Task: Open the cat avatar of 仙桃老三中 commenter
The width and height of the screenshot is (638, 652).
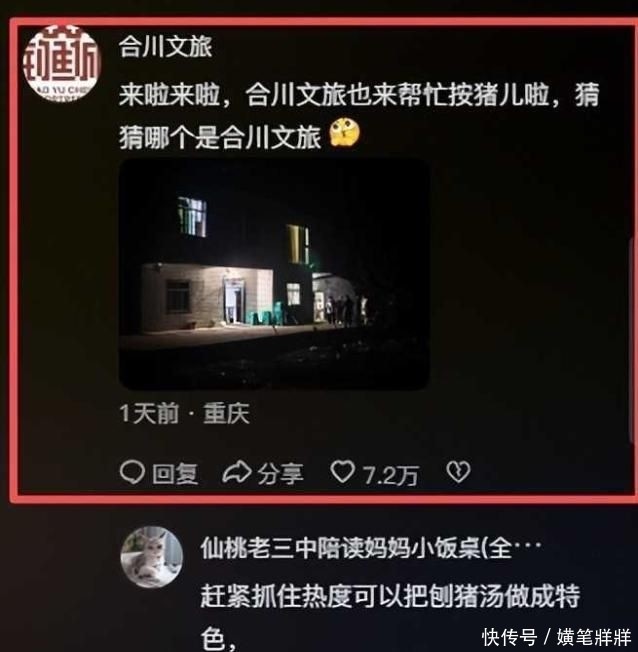Action: [151, 557]
